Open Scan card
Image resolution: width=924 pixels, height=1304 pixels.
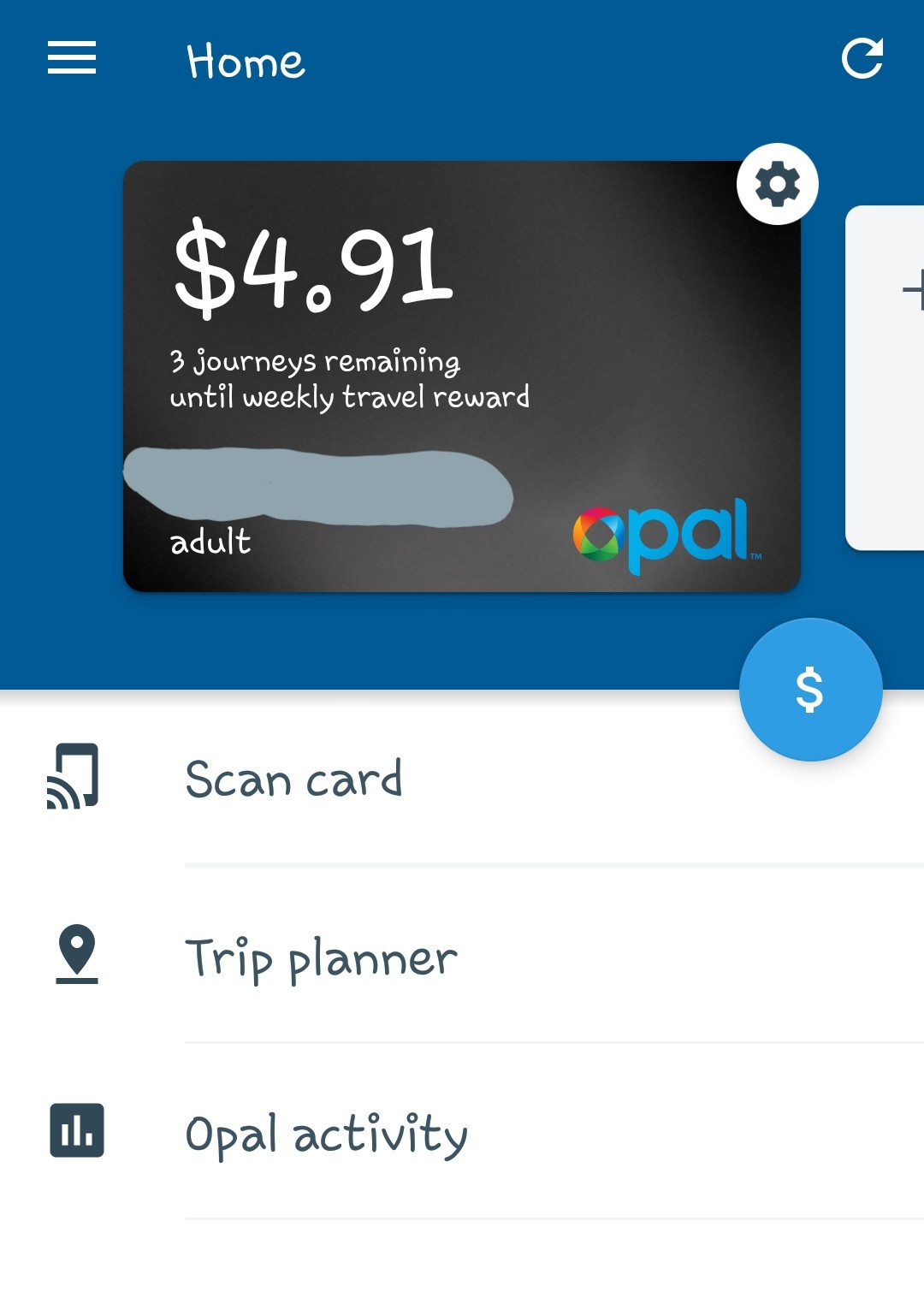[293, 779]
